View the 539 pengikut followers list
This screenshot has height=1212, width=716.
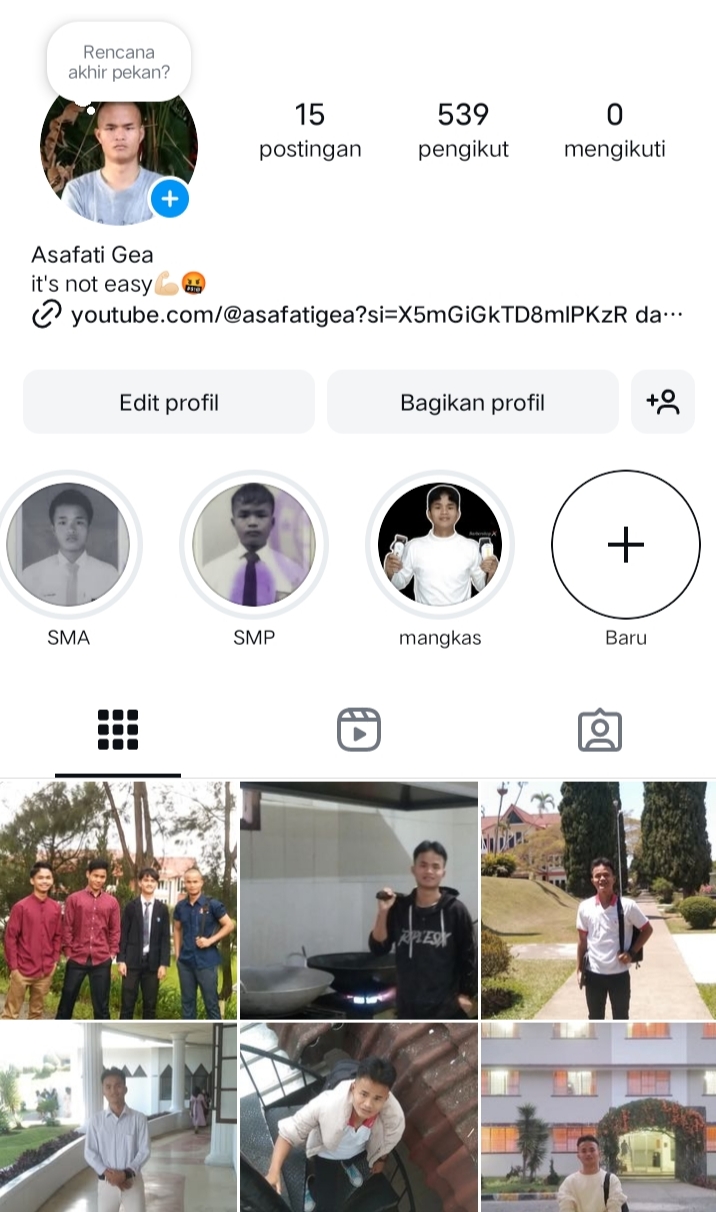tap(463, 131)
